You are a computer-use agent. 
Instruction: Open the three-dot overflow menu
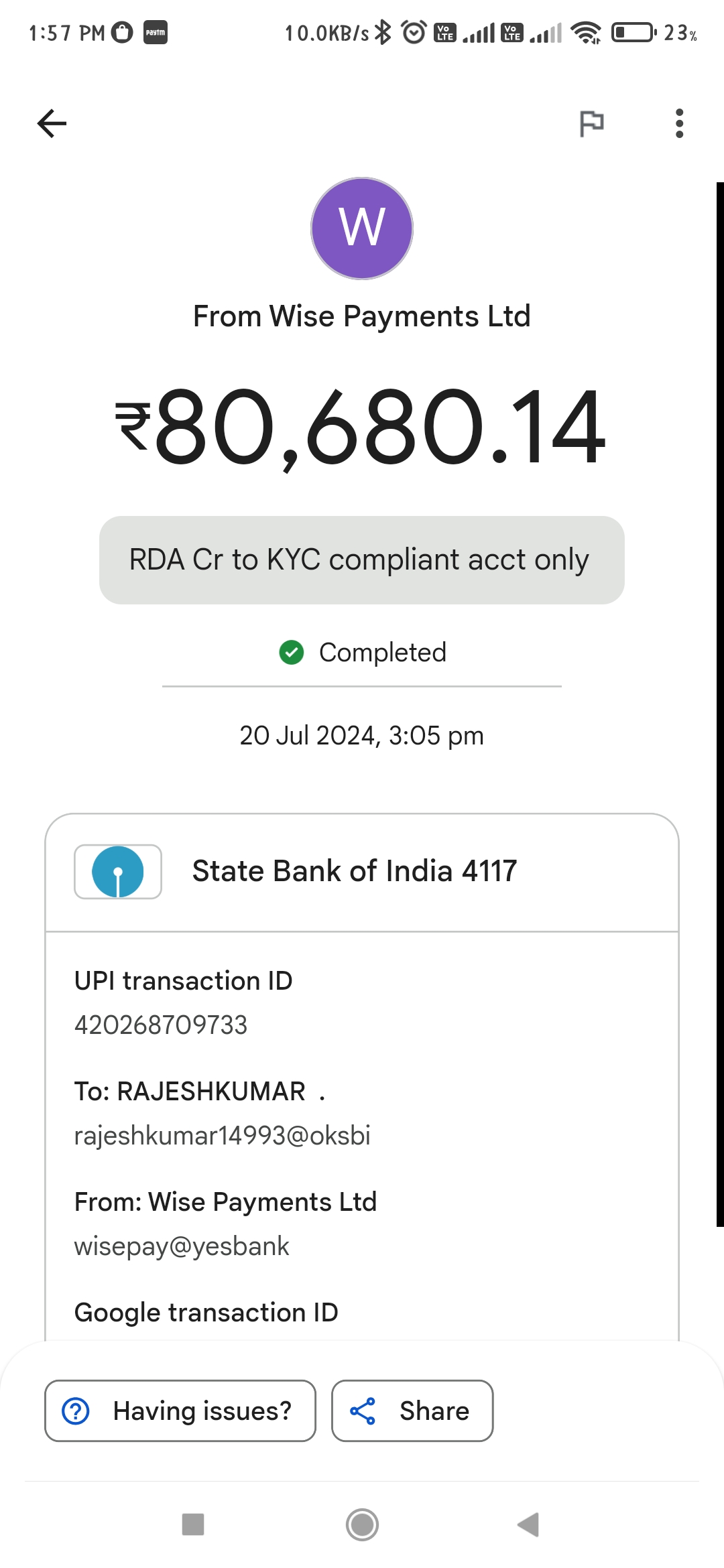pos(679,123)
